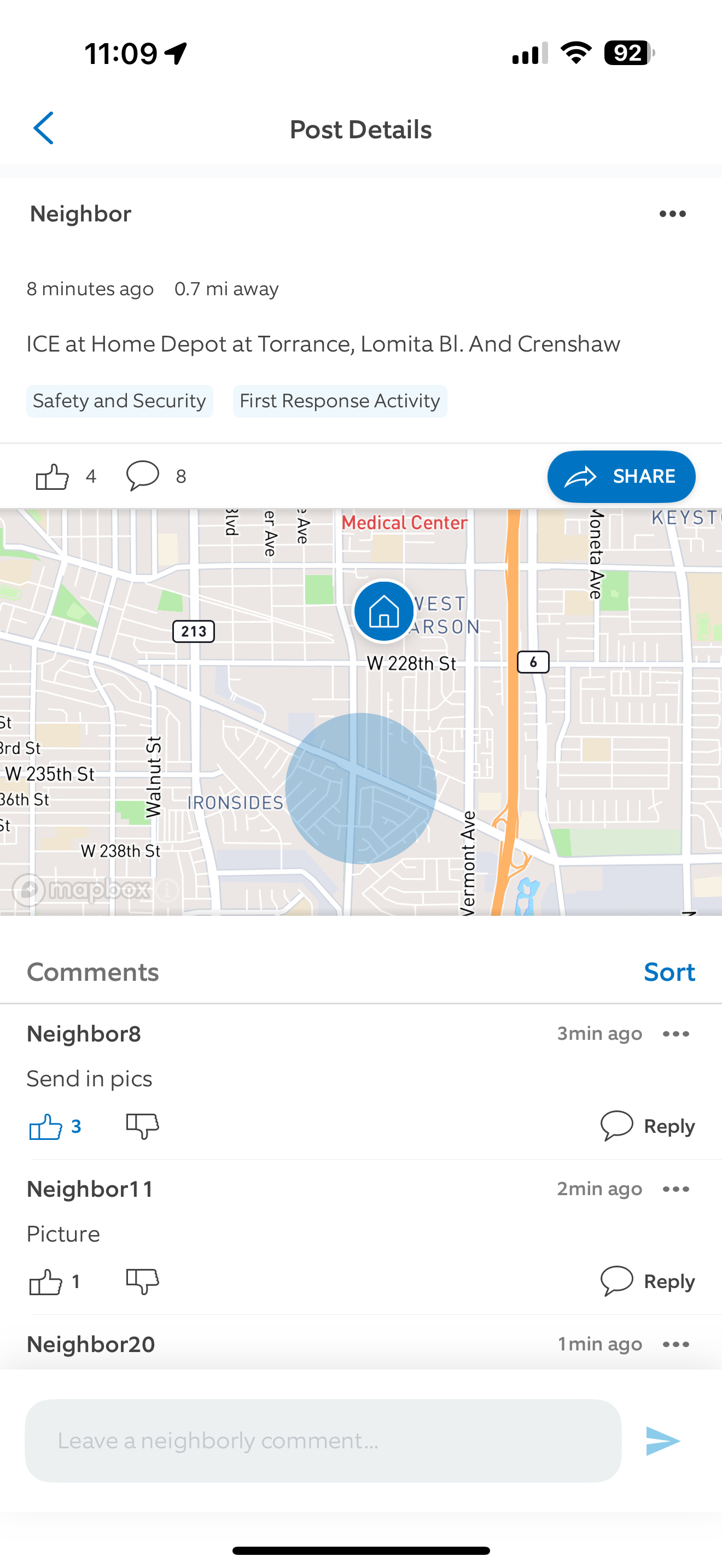Dislike Neighbor11's comment
This screenshot has width=722, height=1568.
point(142,1282)
